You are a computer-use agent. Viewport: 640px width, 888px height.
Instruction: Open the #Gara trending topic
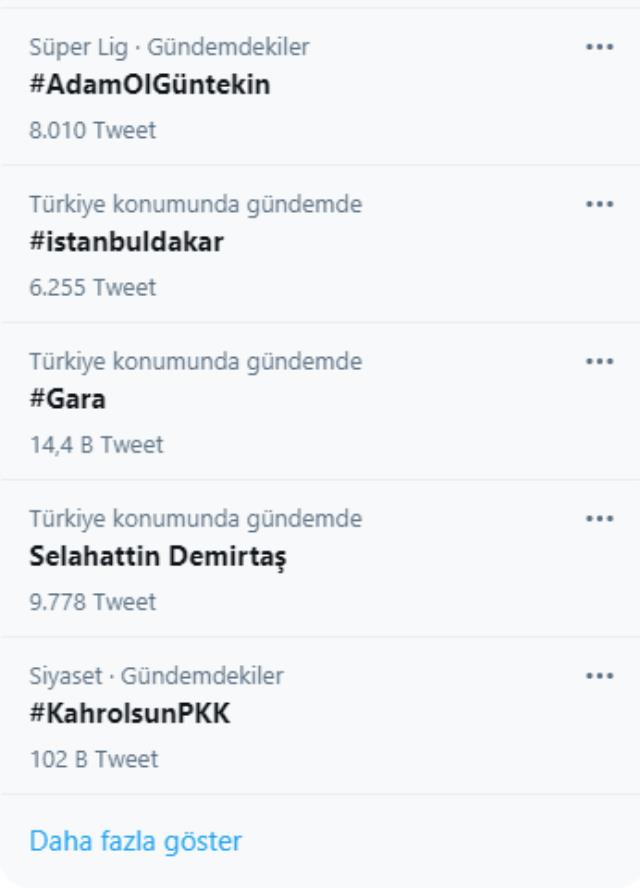[x=67, y=400]
